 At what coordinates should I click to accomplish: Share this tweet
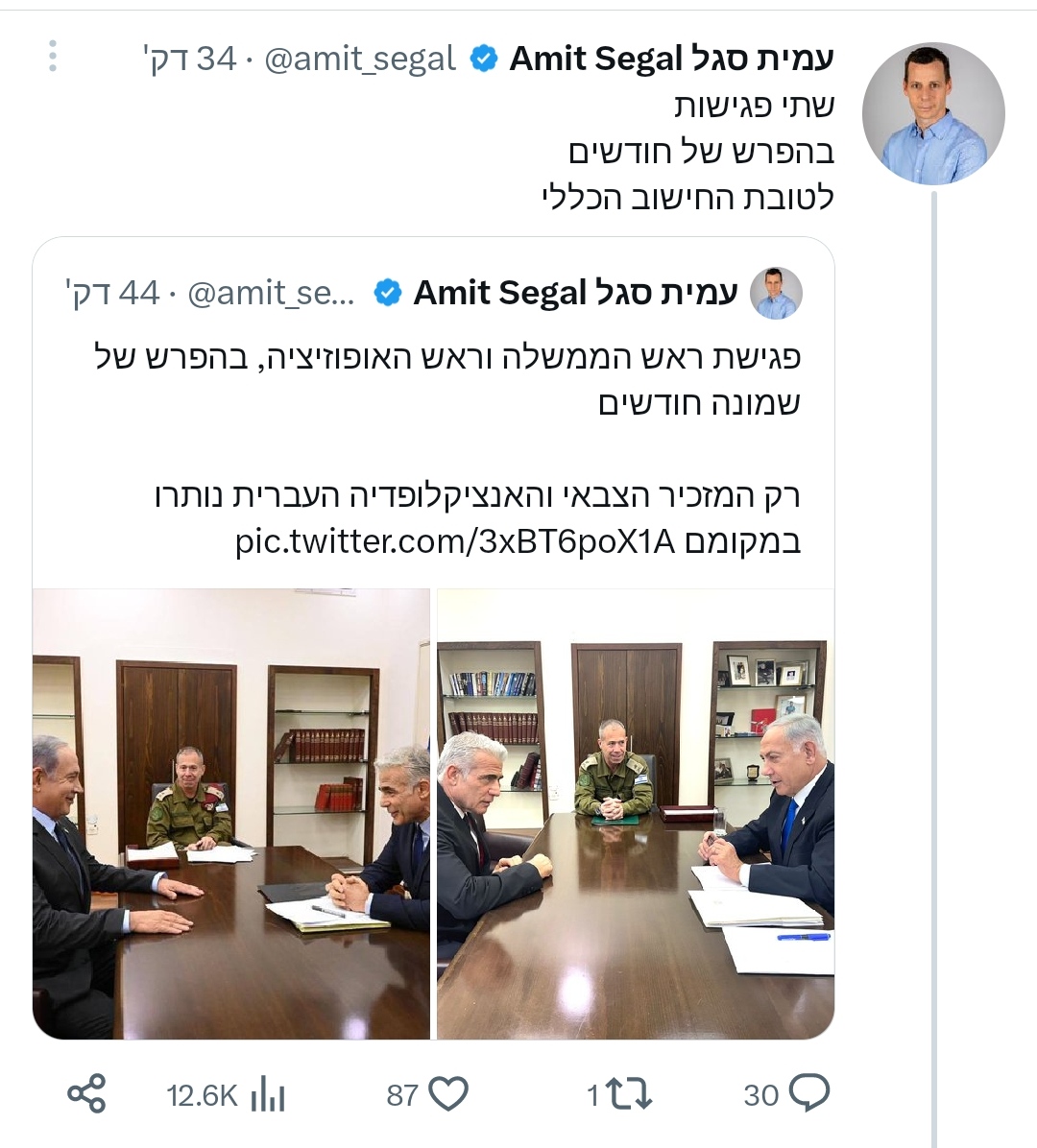click(x=86, y=1093)
